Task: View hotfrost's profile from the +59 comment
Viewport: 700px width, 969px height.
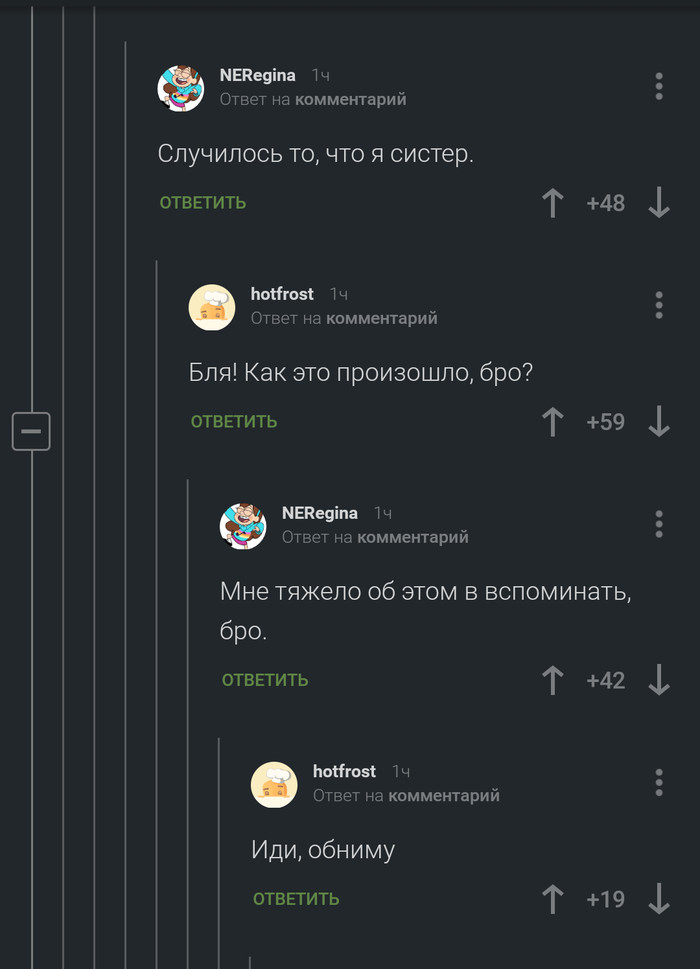Action: click(x=281, y=294)
